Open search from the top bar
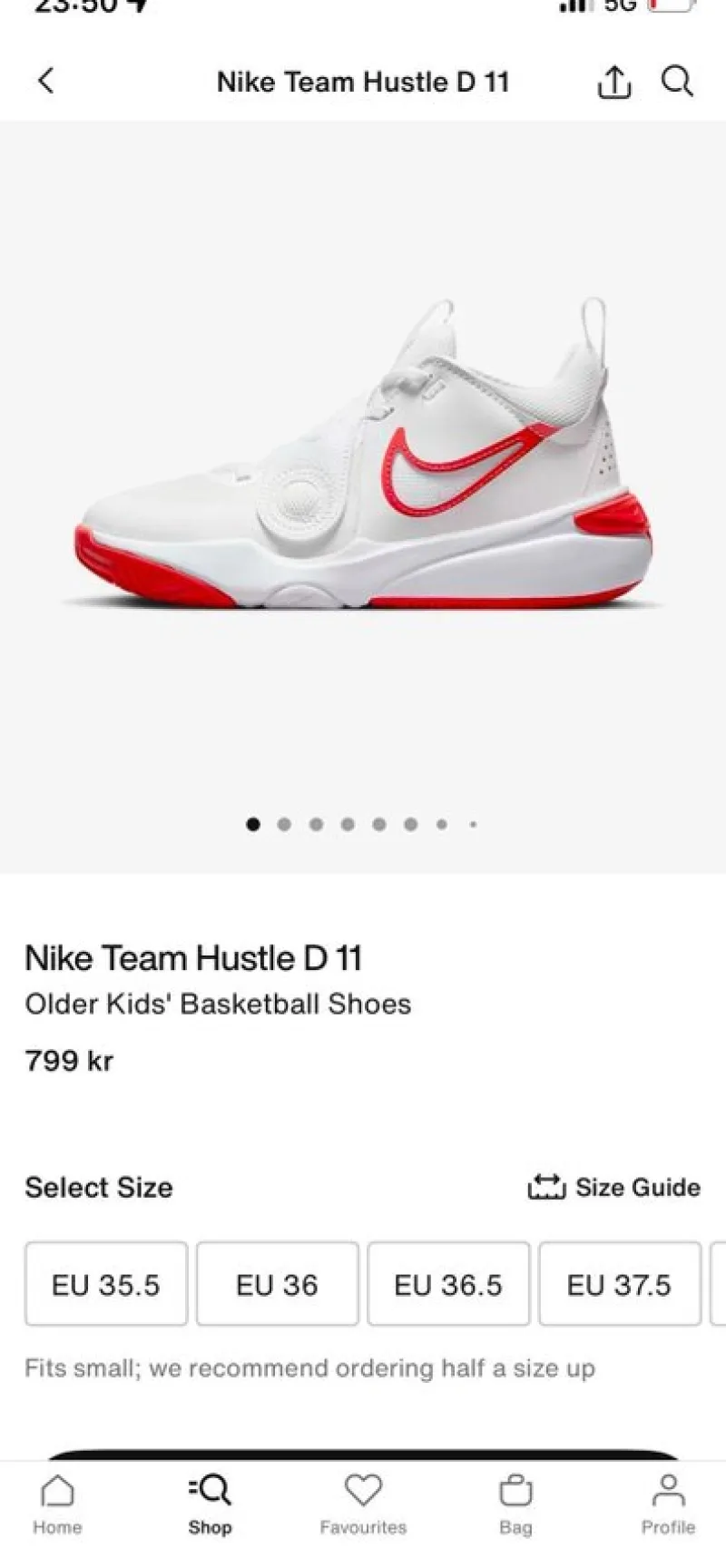The height and width of the screenshot is (1568, 726). point(677,82)
